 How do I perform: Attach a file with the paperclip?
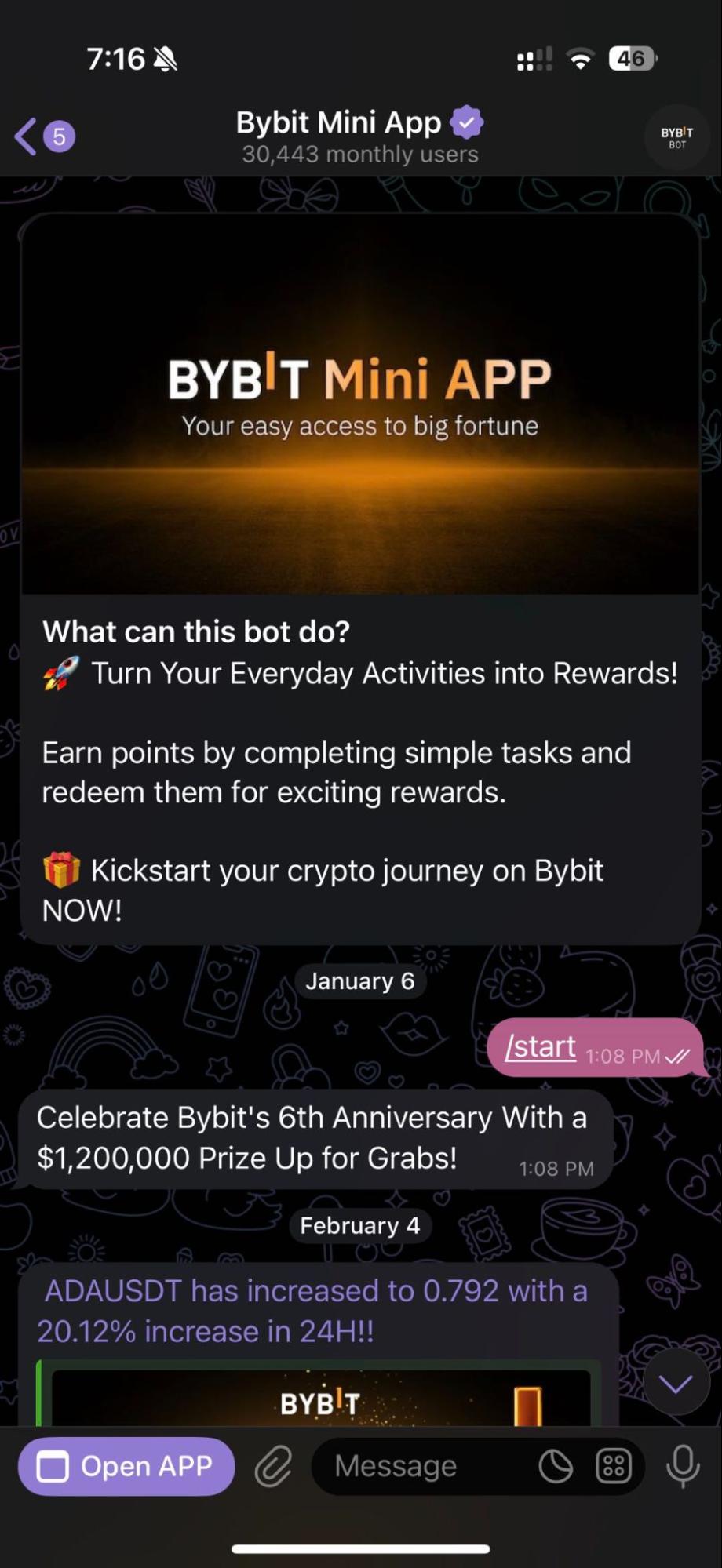point(273,1467)
